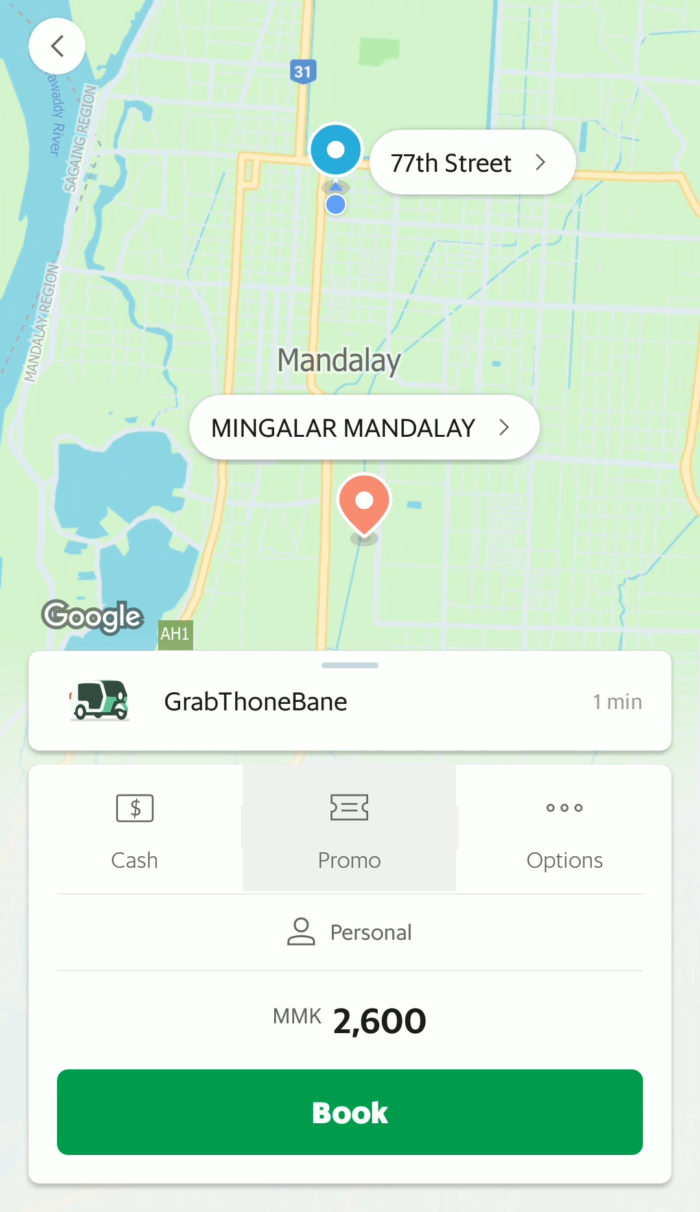Screen dimensions: 700x1212
Task: Open ride Options
Action: [564, 831]
